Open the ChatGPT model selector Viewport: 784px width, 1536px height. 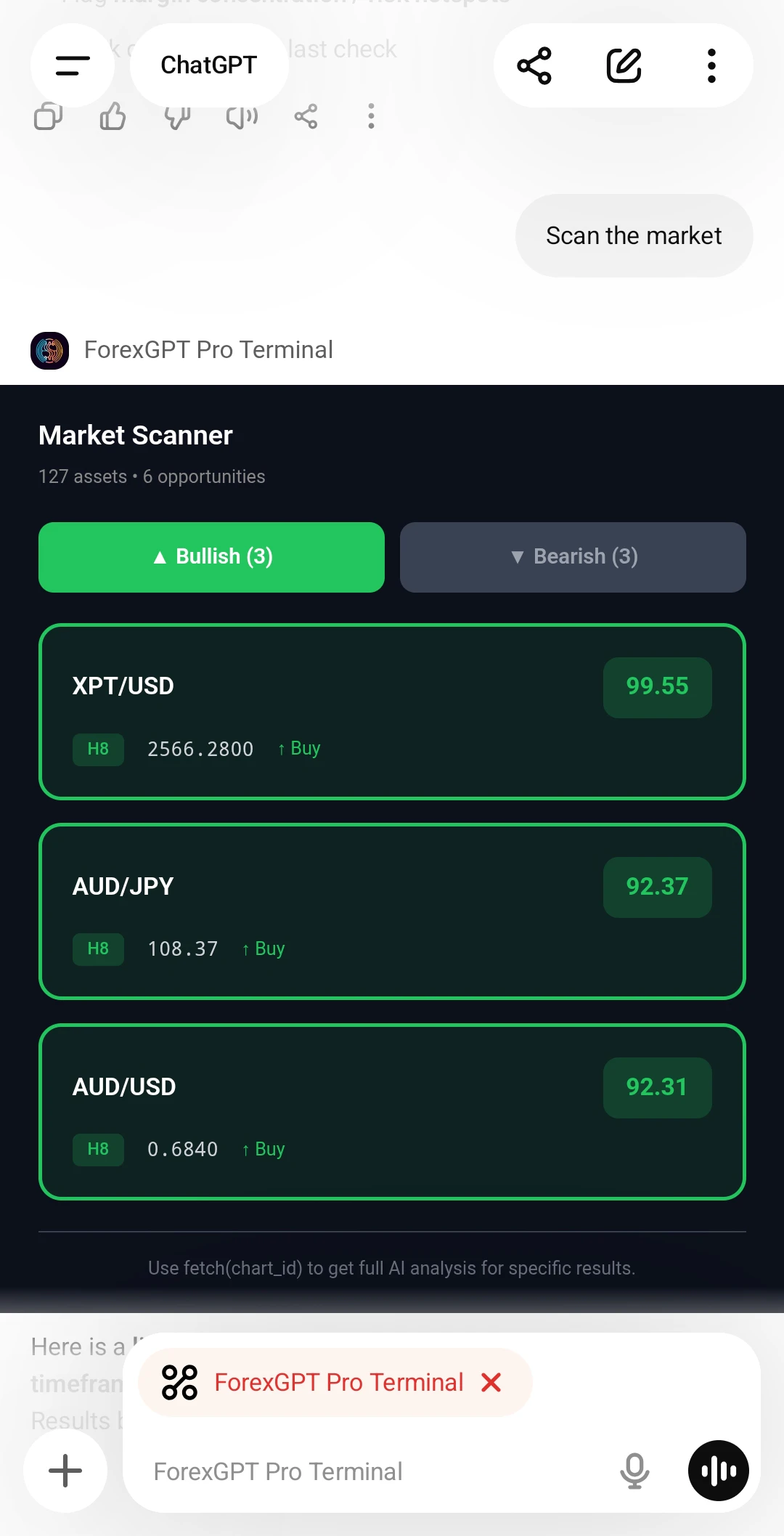[x=208, y=65]
